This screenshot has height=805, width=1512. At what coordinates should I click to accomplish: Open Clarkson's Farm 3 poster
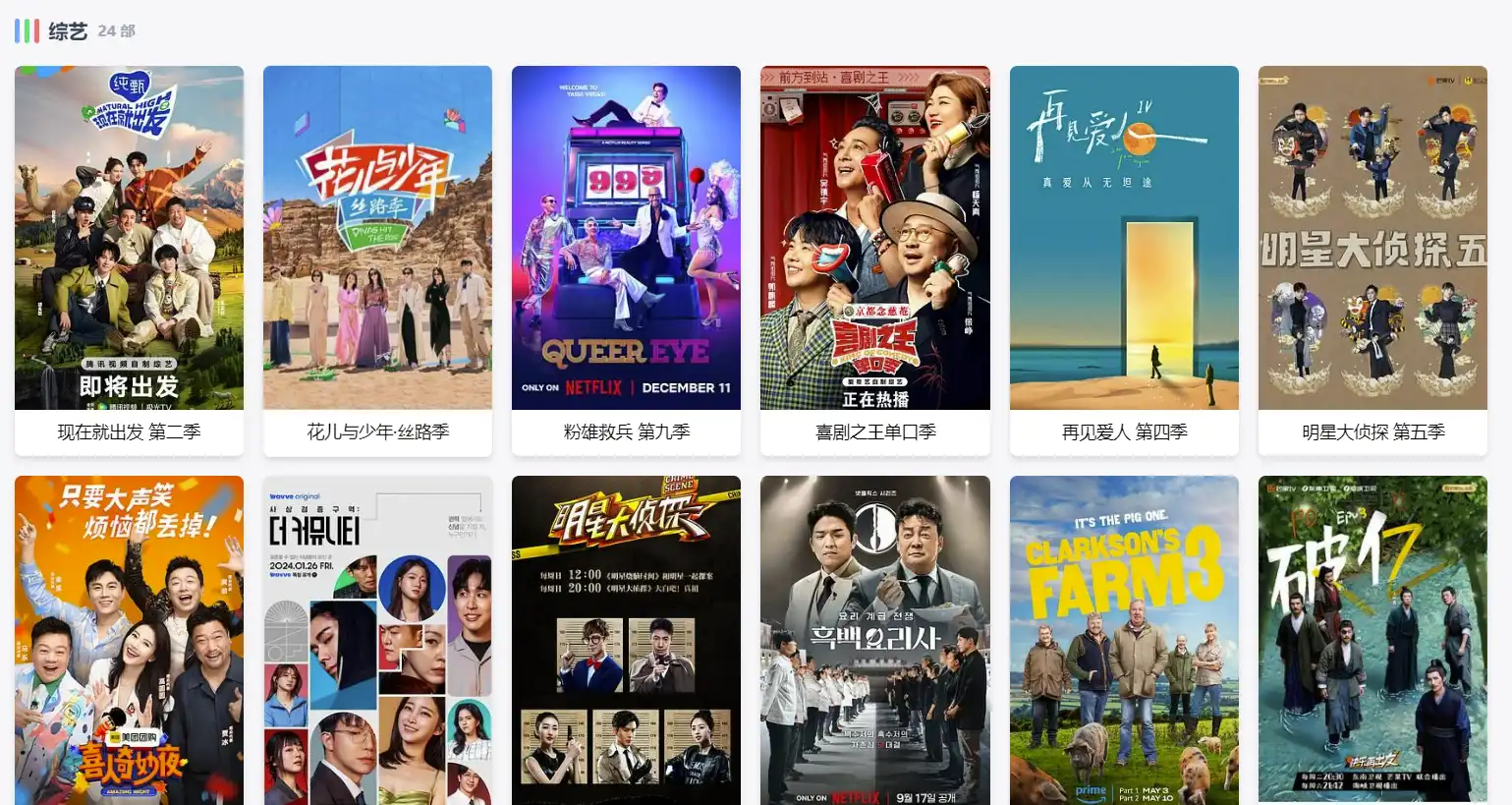[1124, 639]
